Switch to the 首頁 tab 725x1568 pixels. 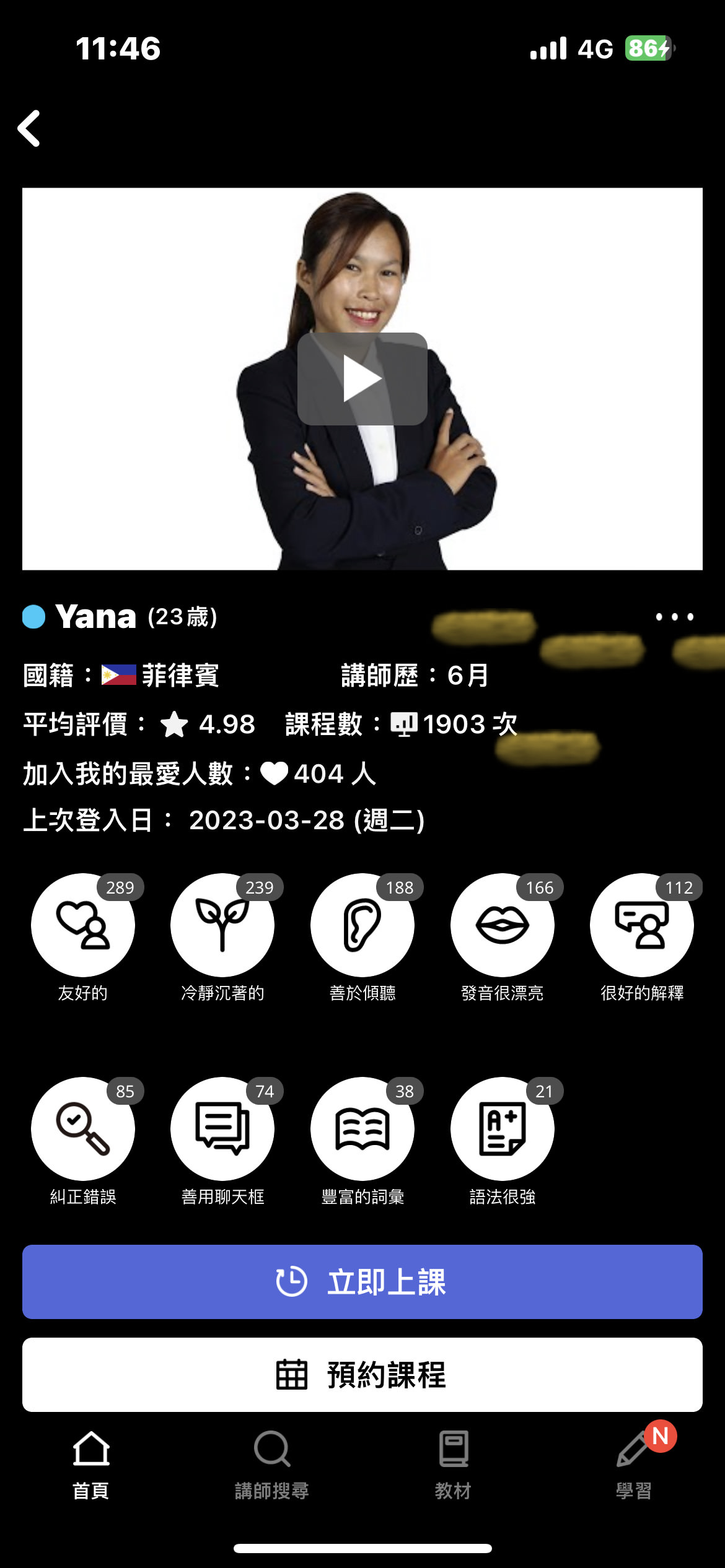pos(91,1465)
